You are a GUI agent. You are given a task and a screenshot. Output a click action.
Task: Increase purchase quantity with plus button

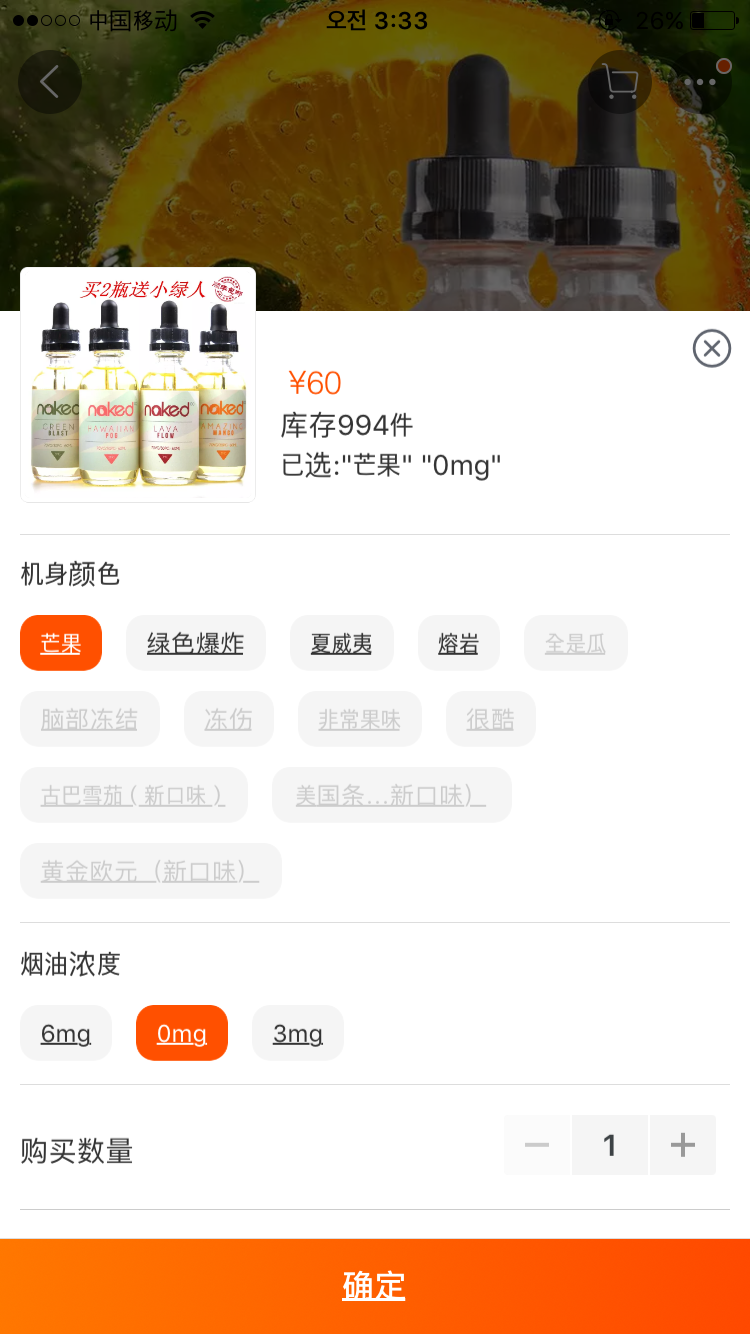pyautogui.click(x=683, y=1145)
